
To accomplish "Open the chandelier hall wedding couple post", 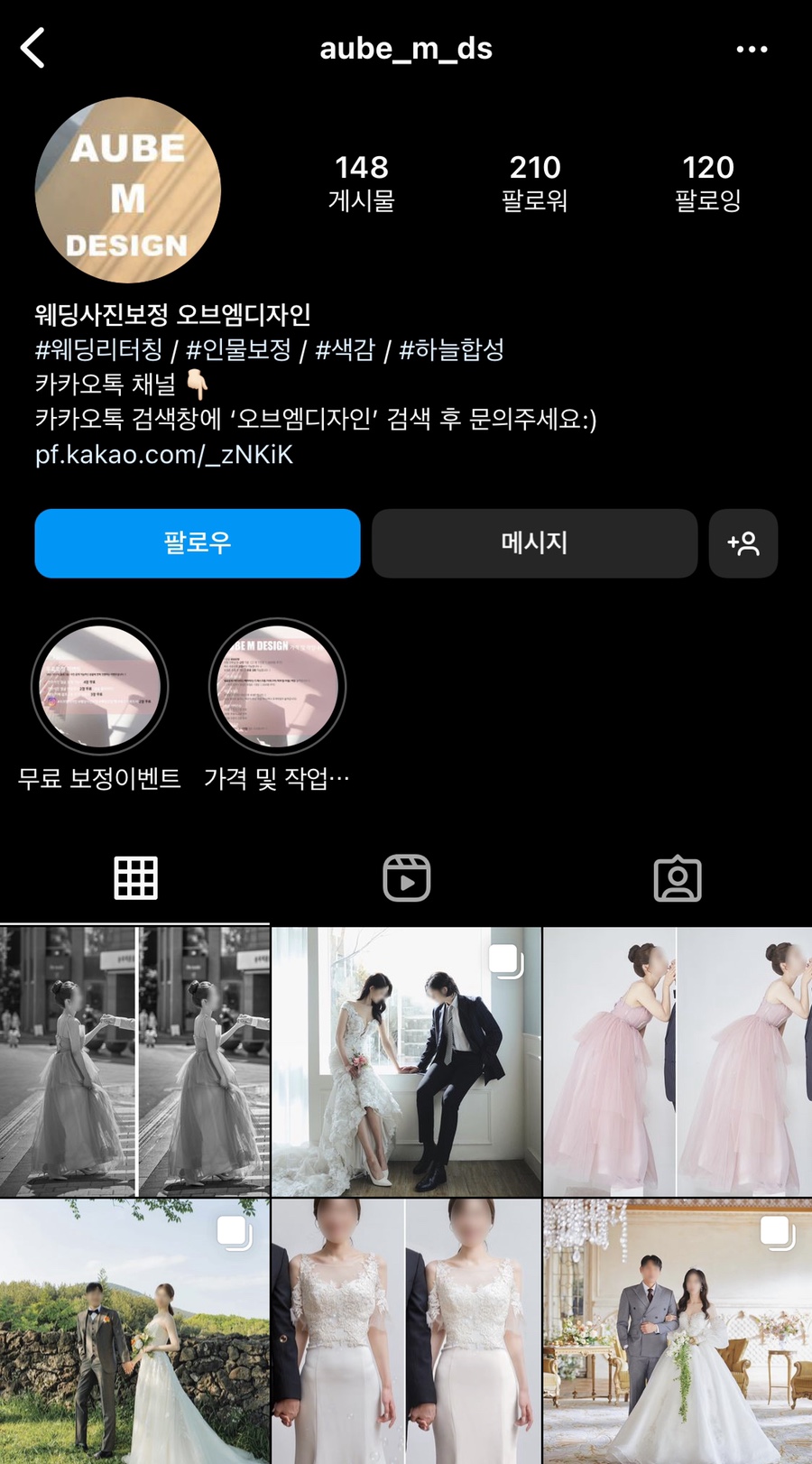I will point(678,1331).
